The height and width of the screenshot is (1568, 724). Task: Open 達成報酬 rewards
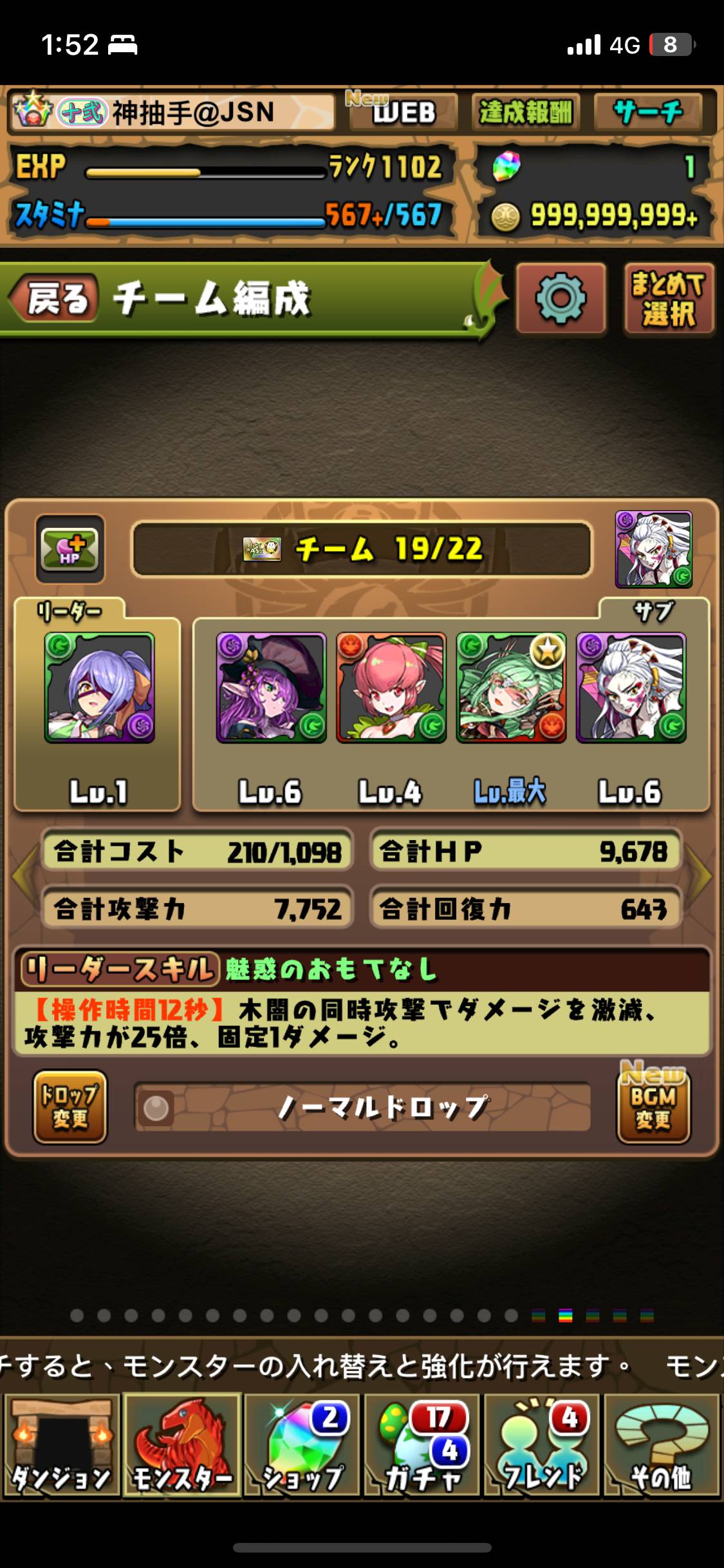tap(526, 112)
